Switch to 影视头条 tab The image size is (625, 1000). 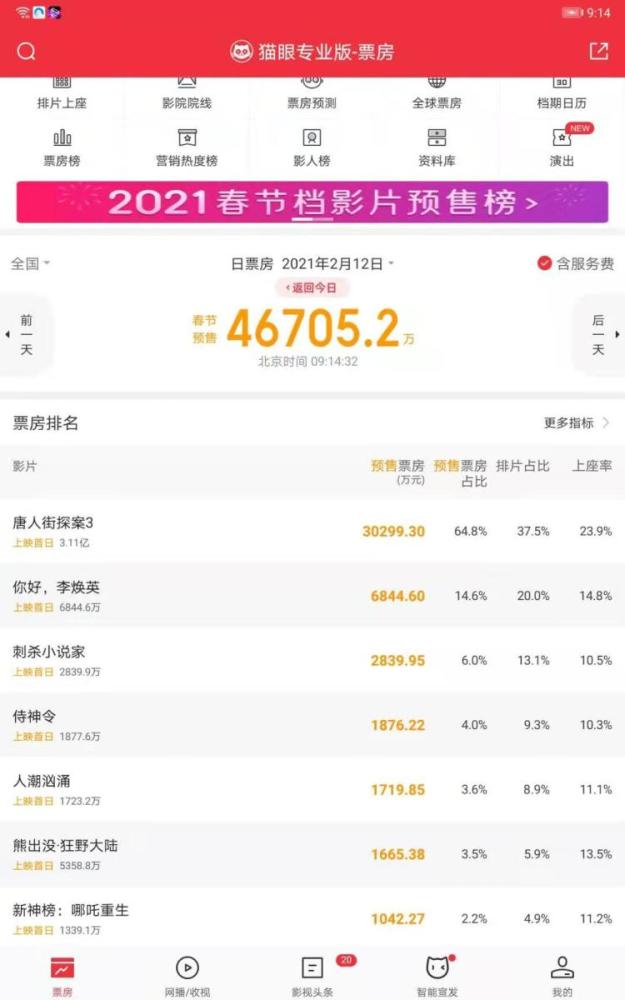tap(312, 975)
